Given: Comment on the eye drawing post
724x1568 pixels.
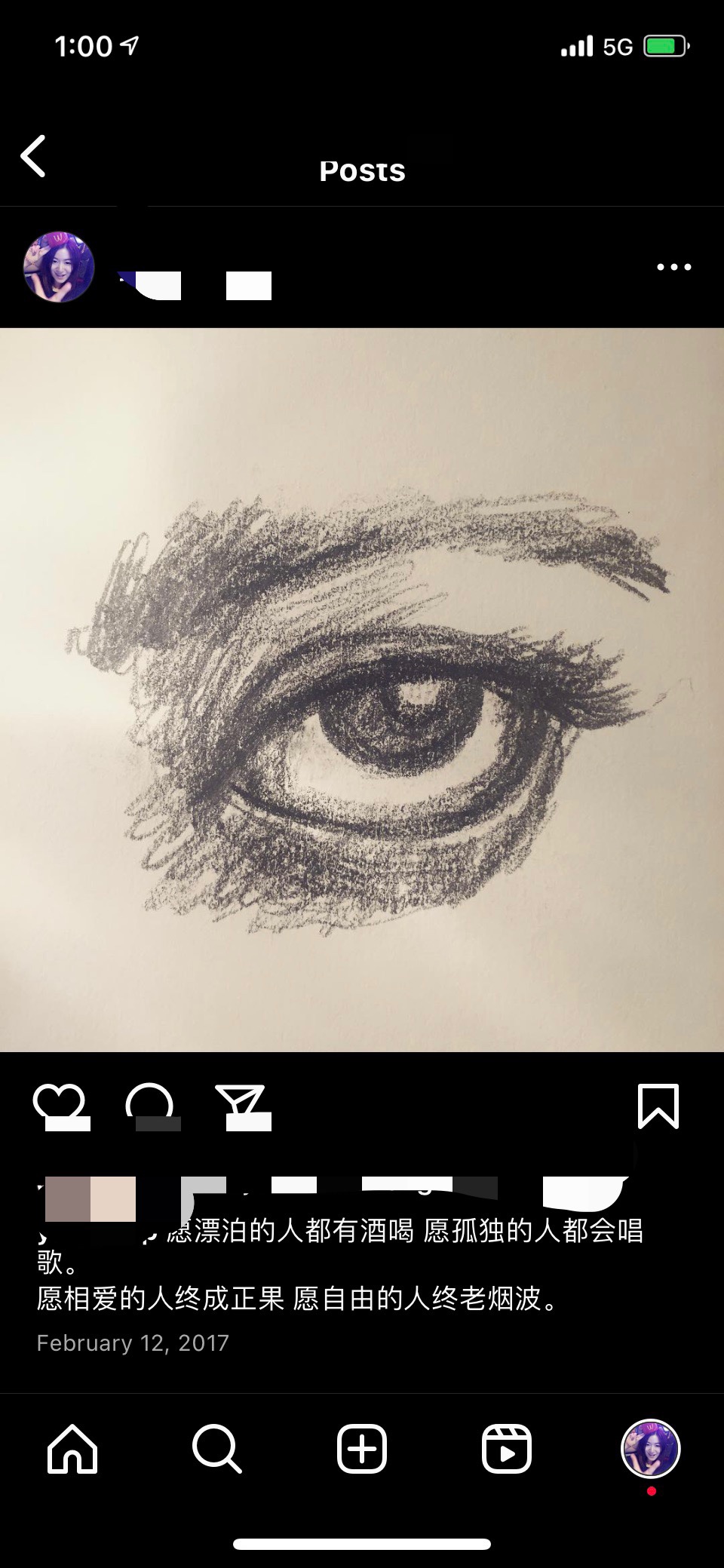Looking at the screenshot, I should coord(150,1104).
